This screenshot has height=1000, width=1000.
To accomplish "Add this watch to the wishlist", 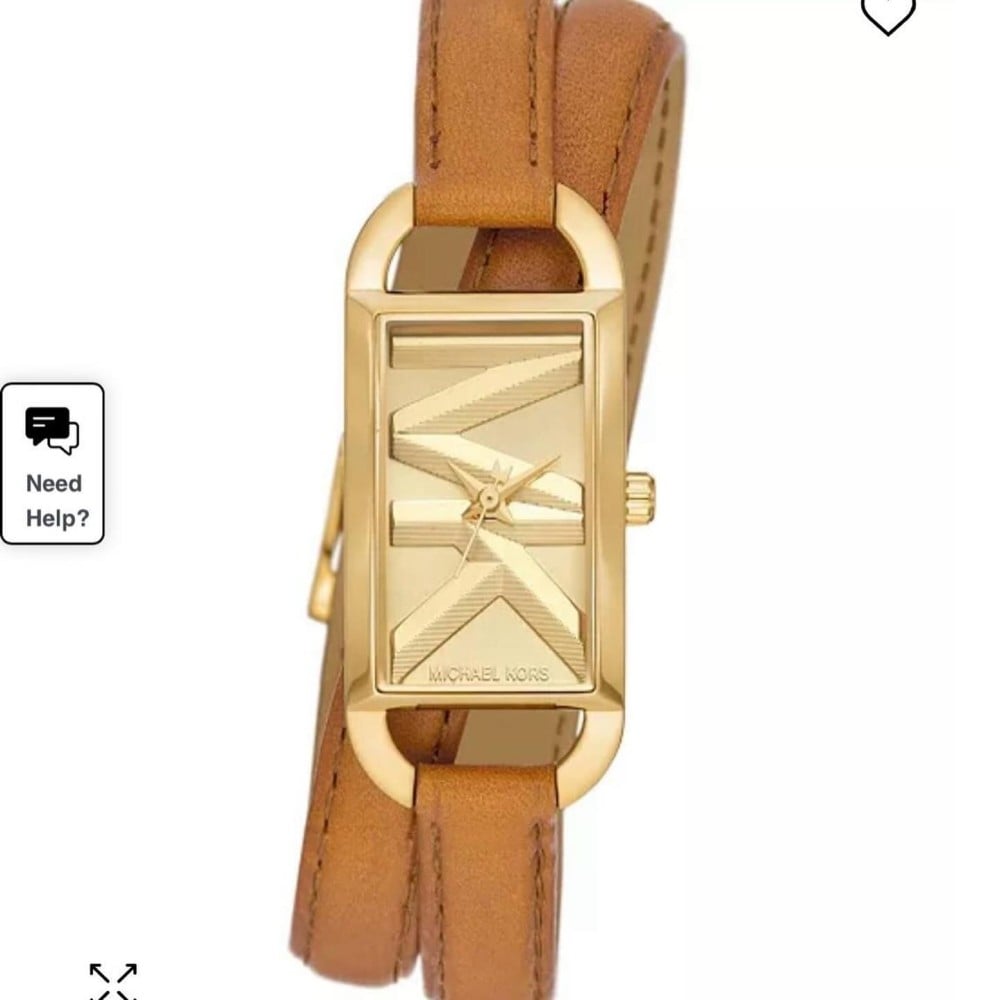I will (x=888, y=14).
